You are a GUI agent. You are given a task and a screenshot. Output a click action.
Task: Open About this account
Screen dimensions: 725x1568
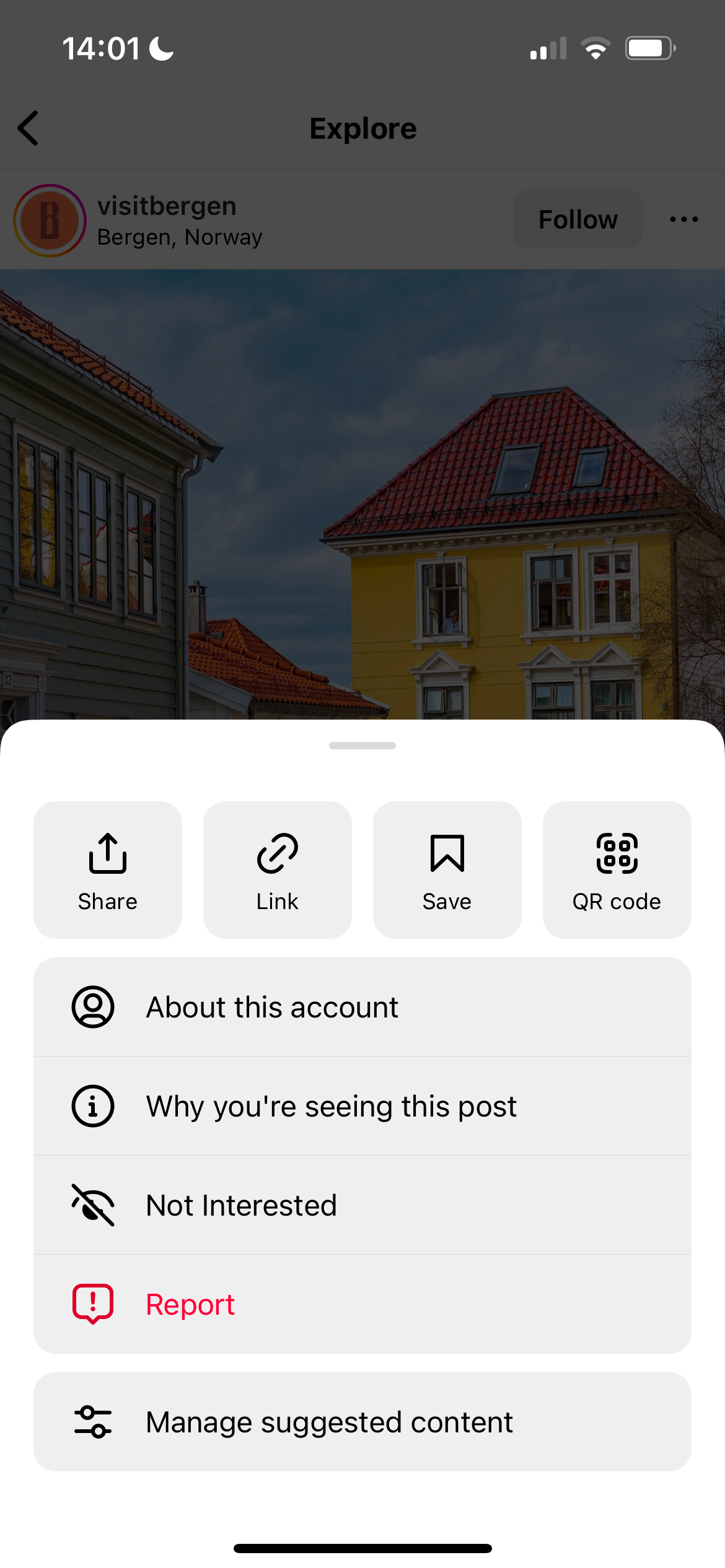pyautogui.click(x=362, y=1007)
